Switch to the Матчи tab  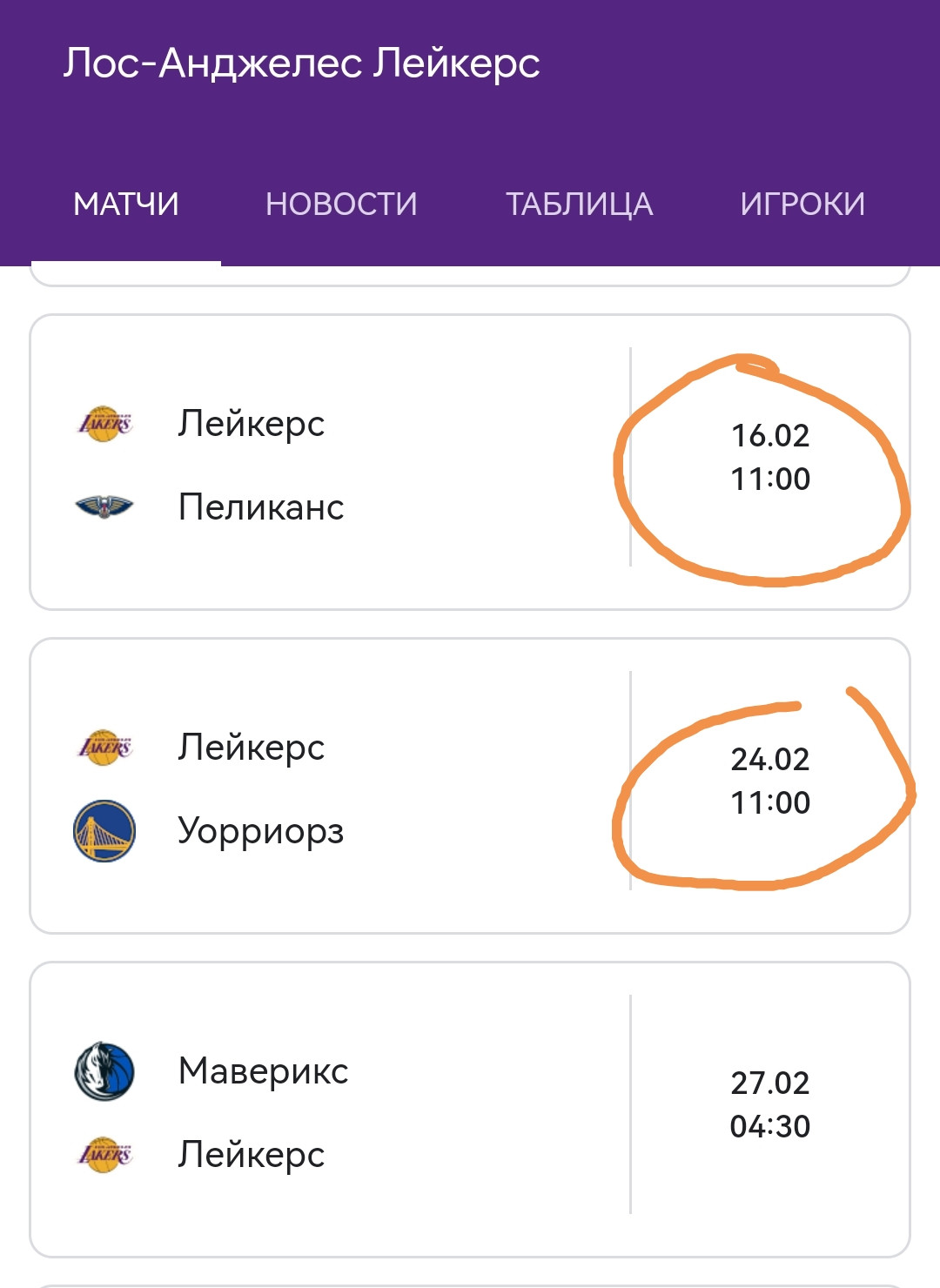click(126, 205)
